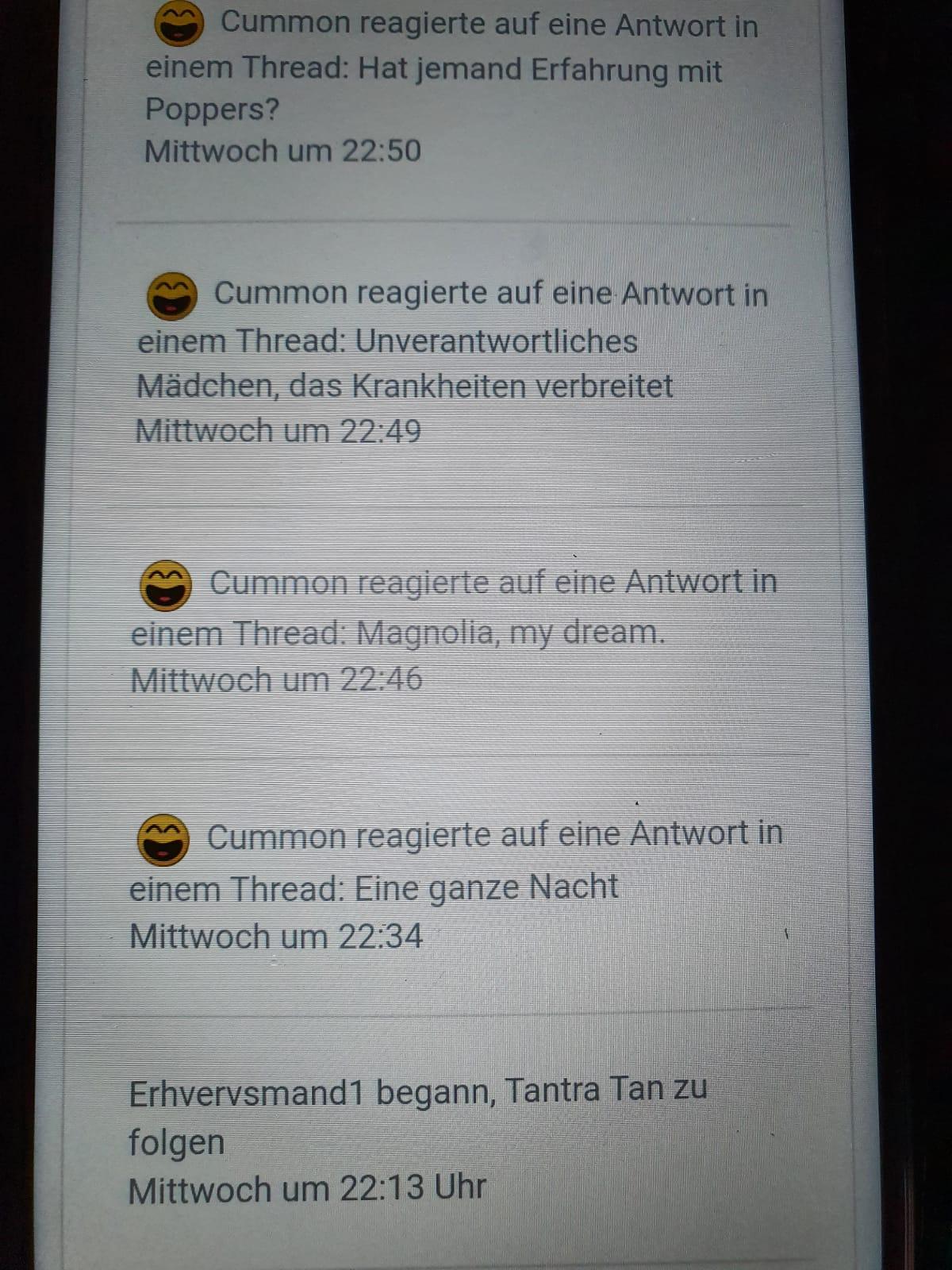Viewport: 952px width, 1270px height.
Task: Open the Eine ganze Nacht notification
Action: (x=444, y=885)
